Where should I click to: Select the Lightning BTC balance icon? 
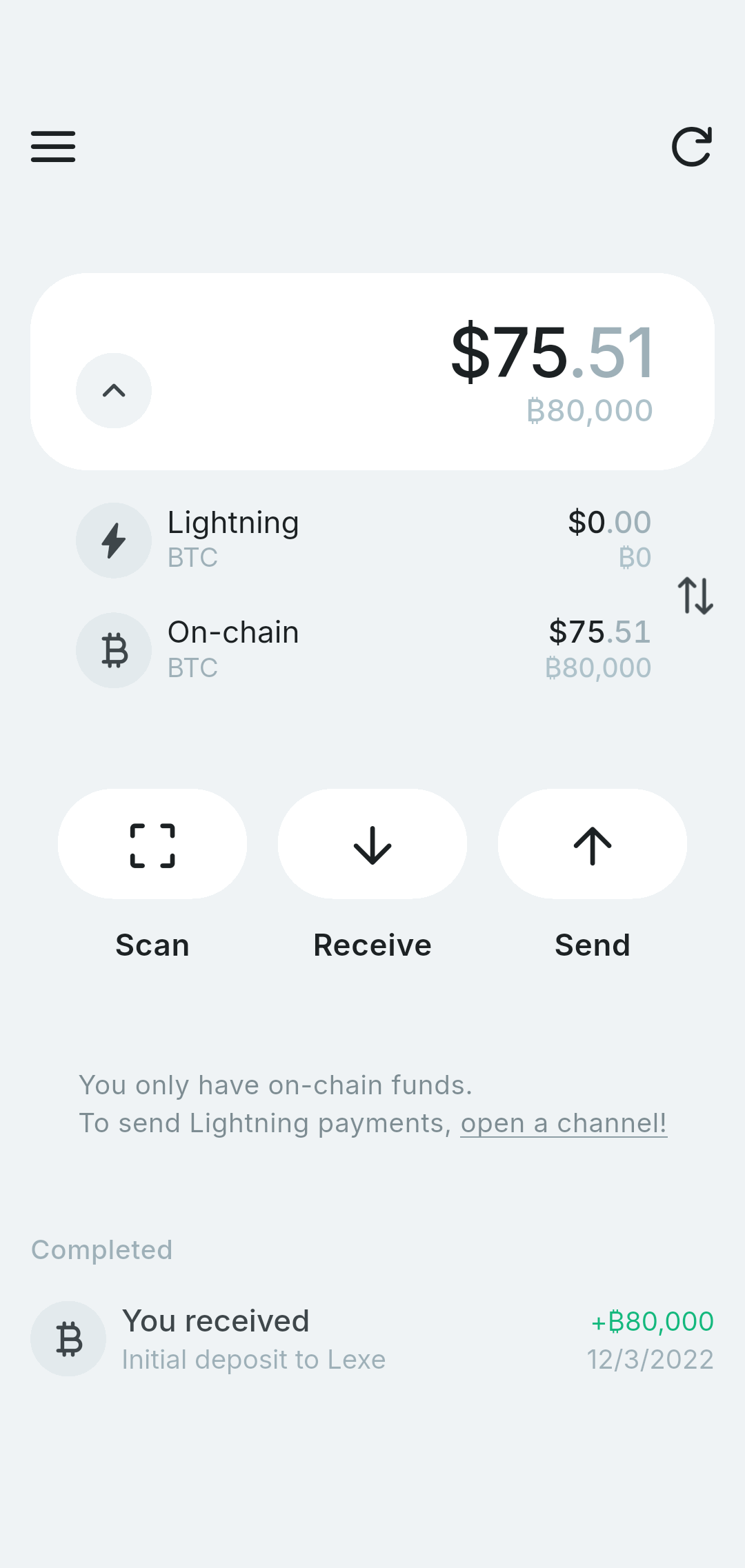coord(114,540)
